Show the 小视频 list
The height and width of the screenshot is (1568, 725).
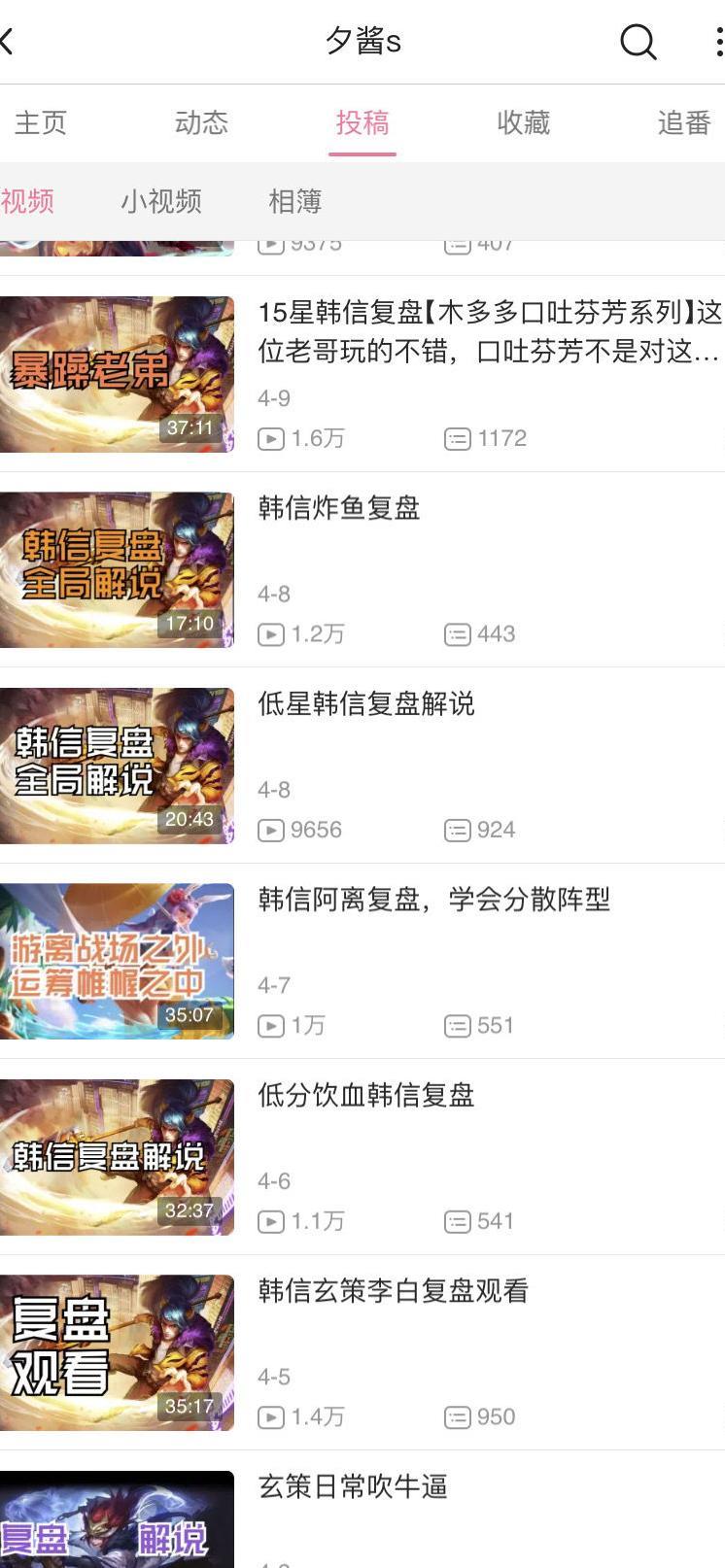click(161, 201)
